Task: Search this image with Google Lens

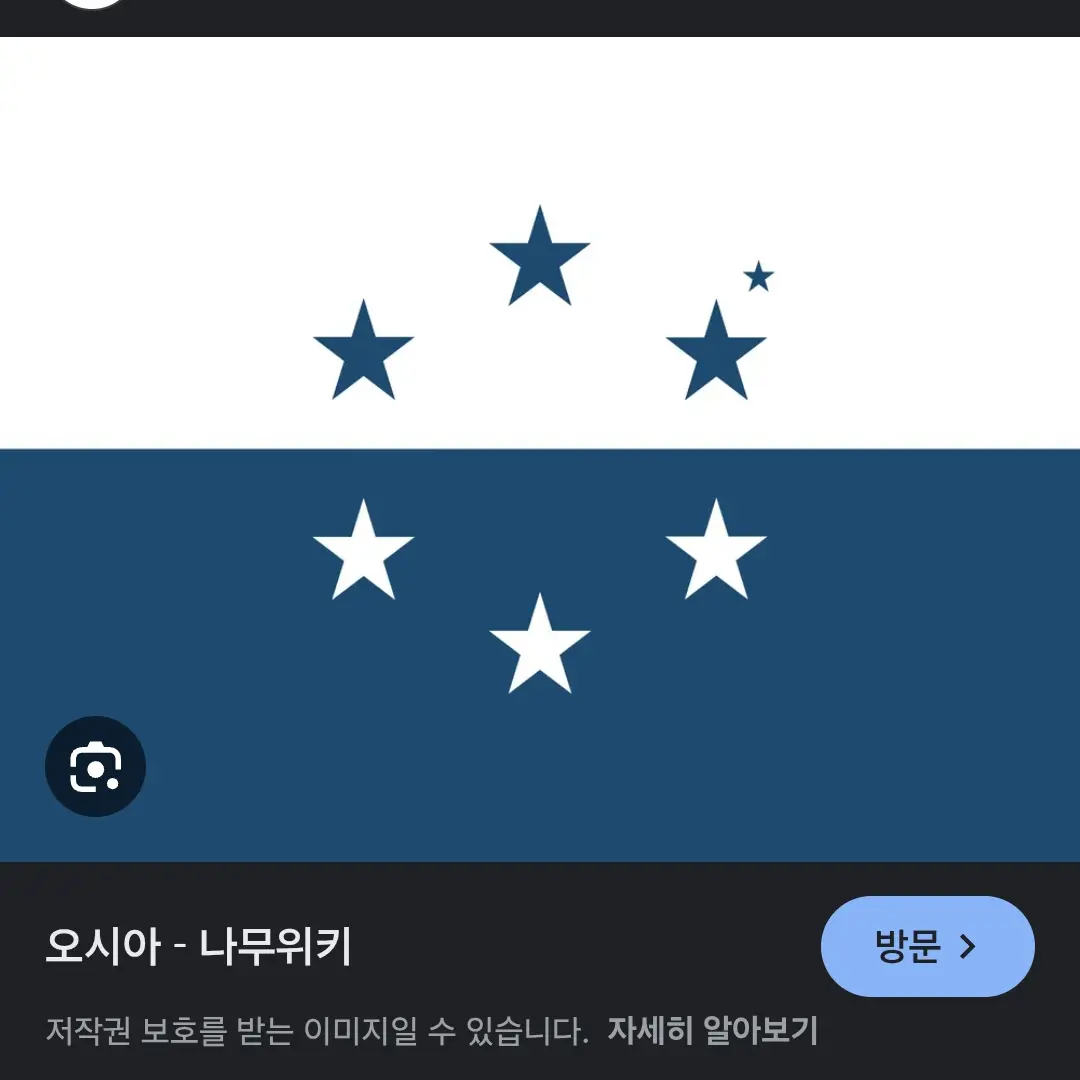Action: pos(96,767)
